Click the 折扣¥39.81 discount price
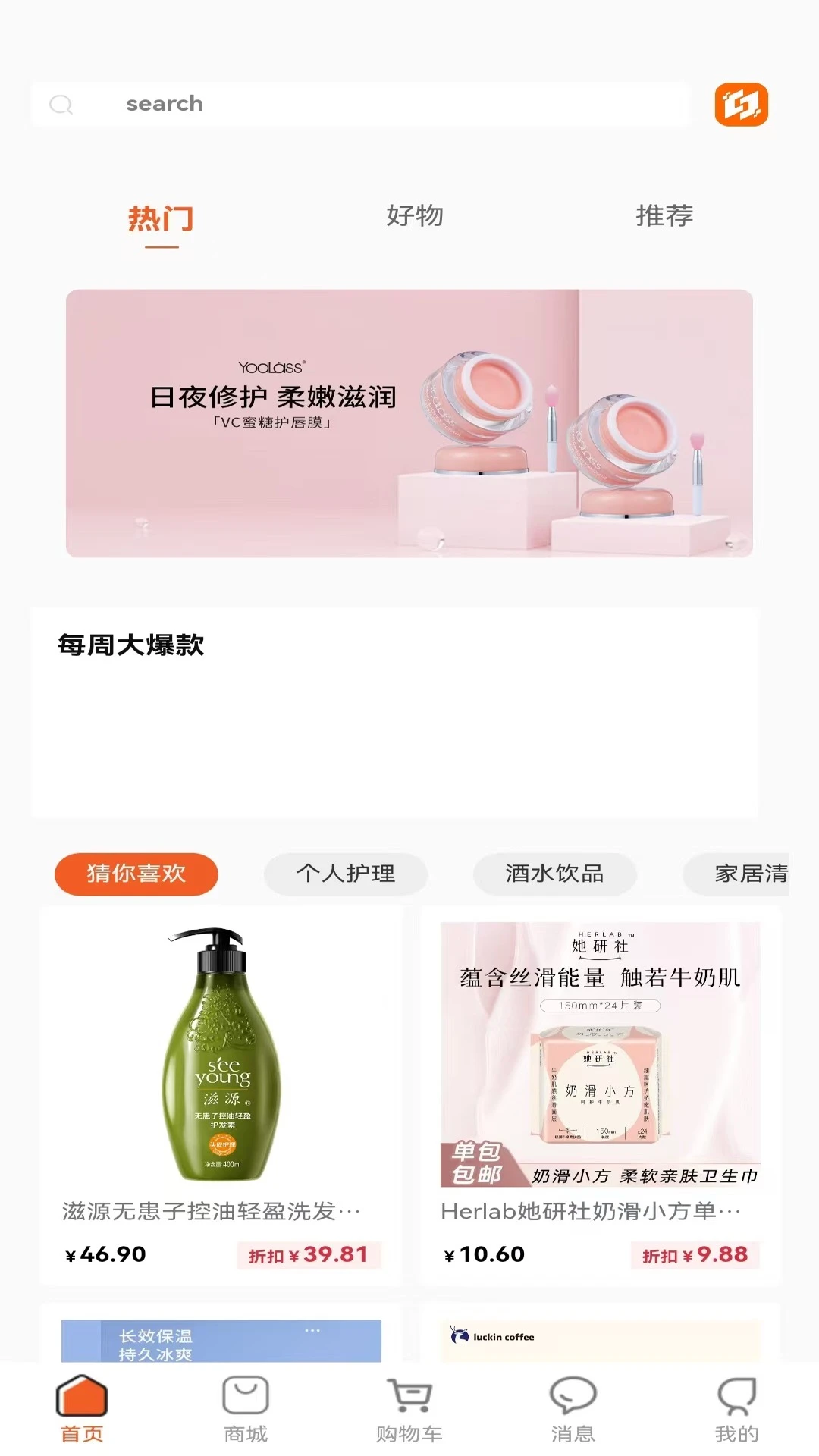Image resolution: width=819 pixels, height=1456 pixels. tap(306, 1254)
